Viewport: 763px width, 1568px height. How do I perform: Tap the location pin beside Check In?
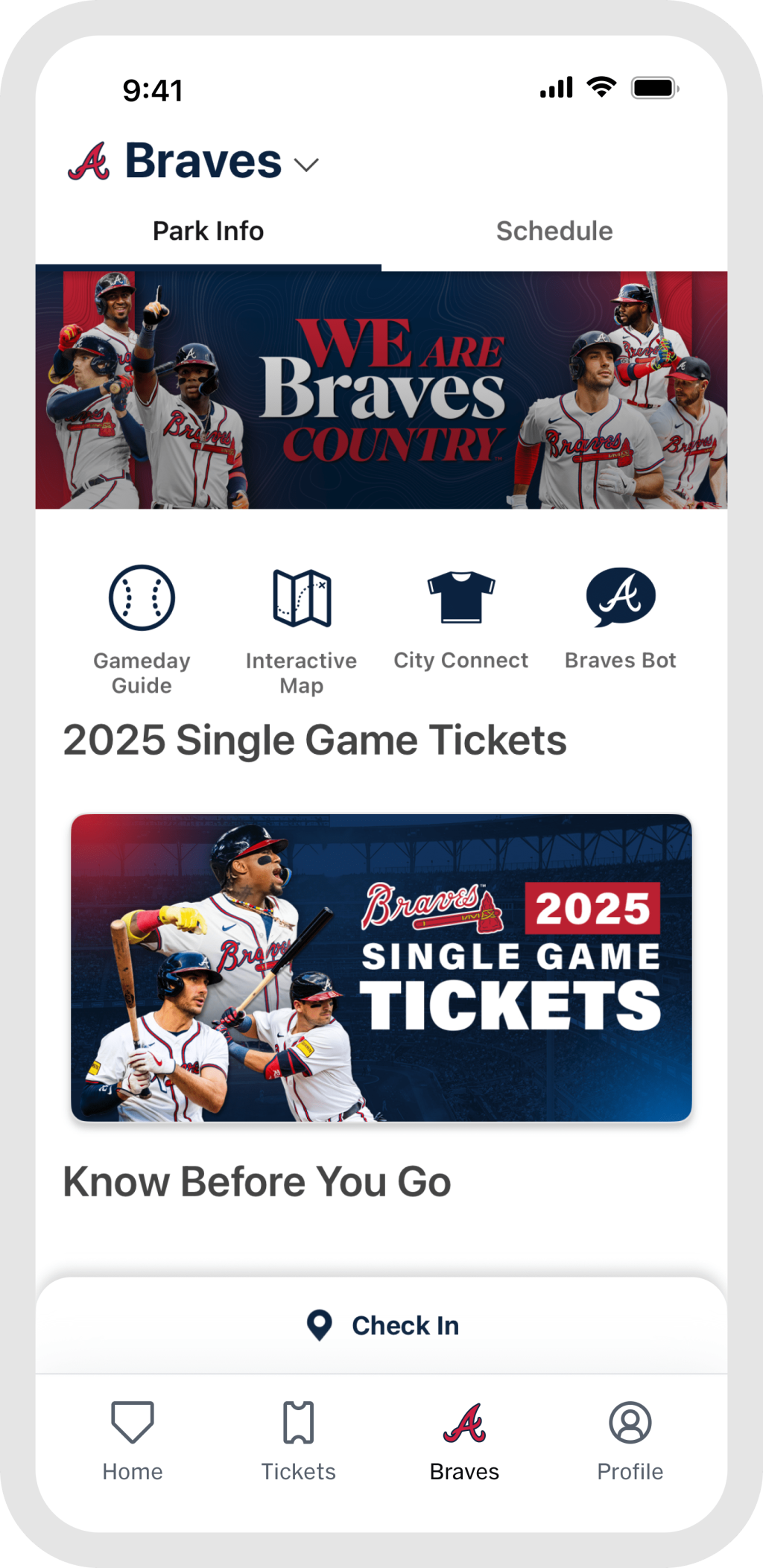coord(319,1324)
